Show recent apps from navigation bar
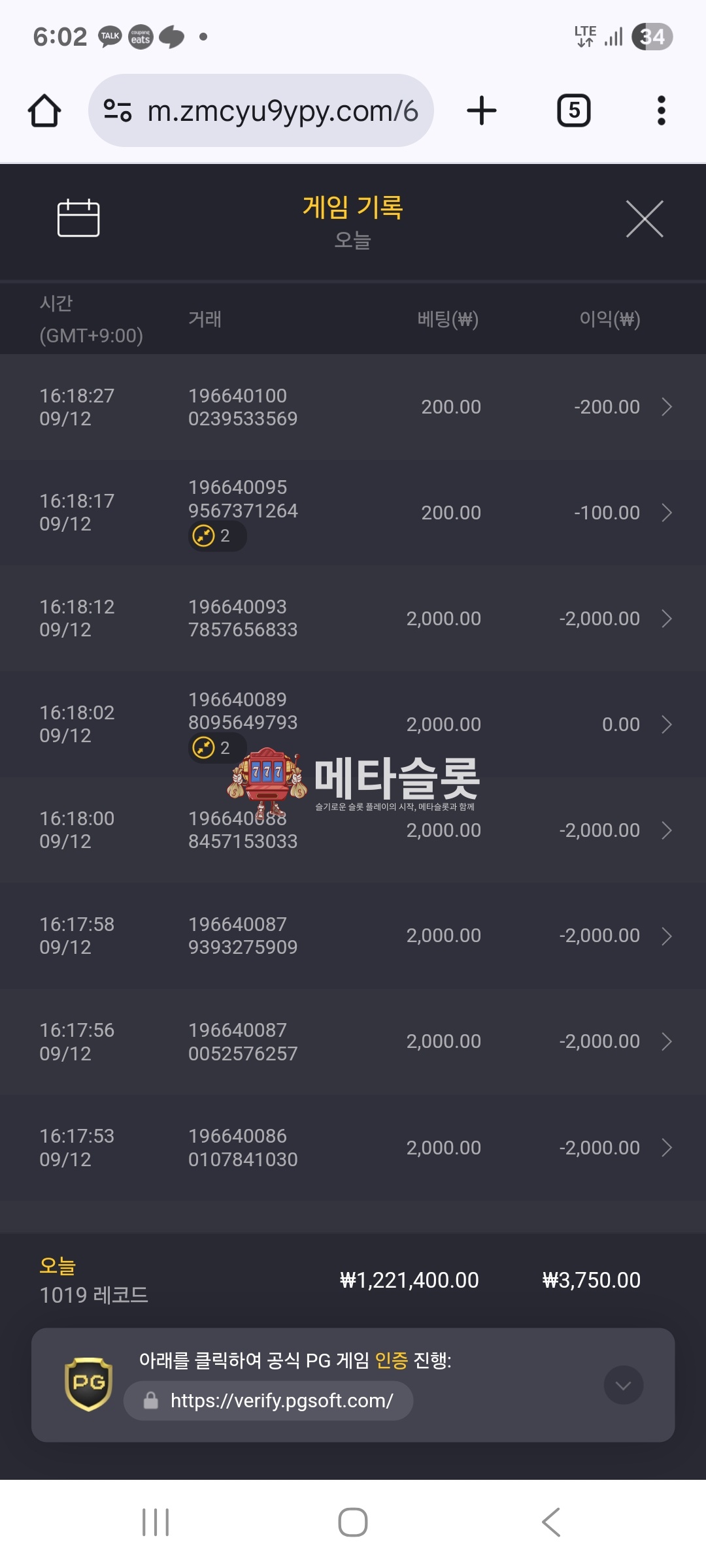The width and height of the screenshot is (706, 1568). (156, 1522)
